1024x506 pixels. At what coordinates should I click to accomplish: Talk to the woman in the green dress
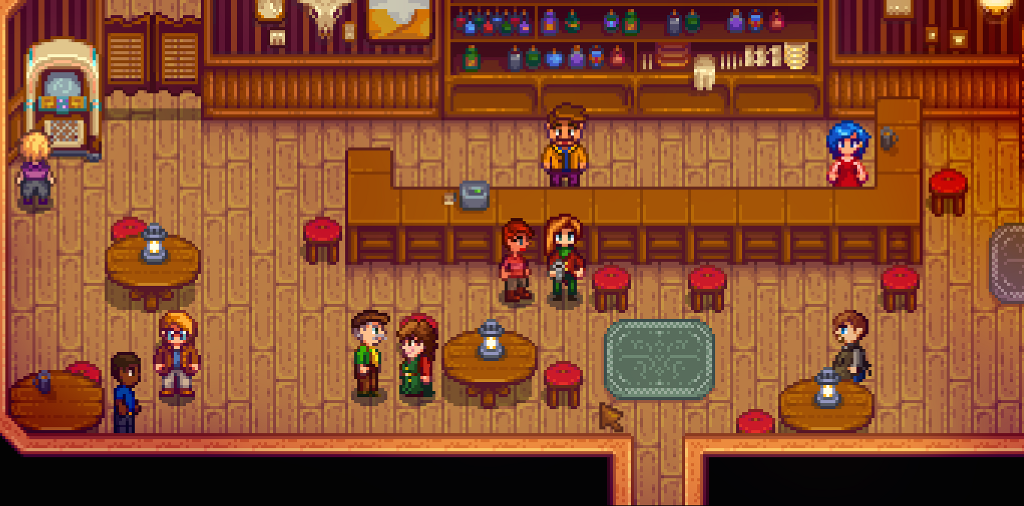[x=416, y=360]
